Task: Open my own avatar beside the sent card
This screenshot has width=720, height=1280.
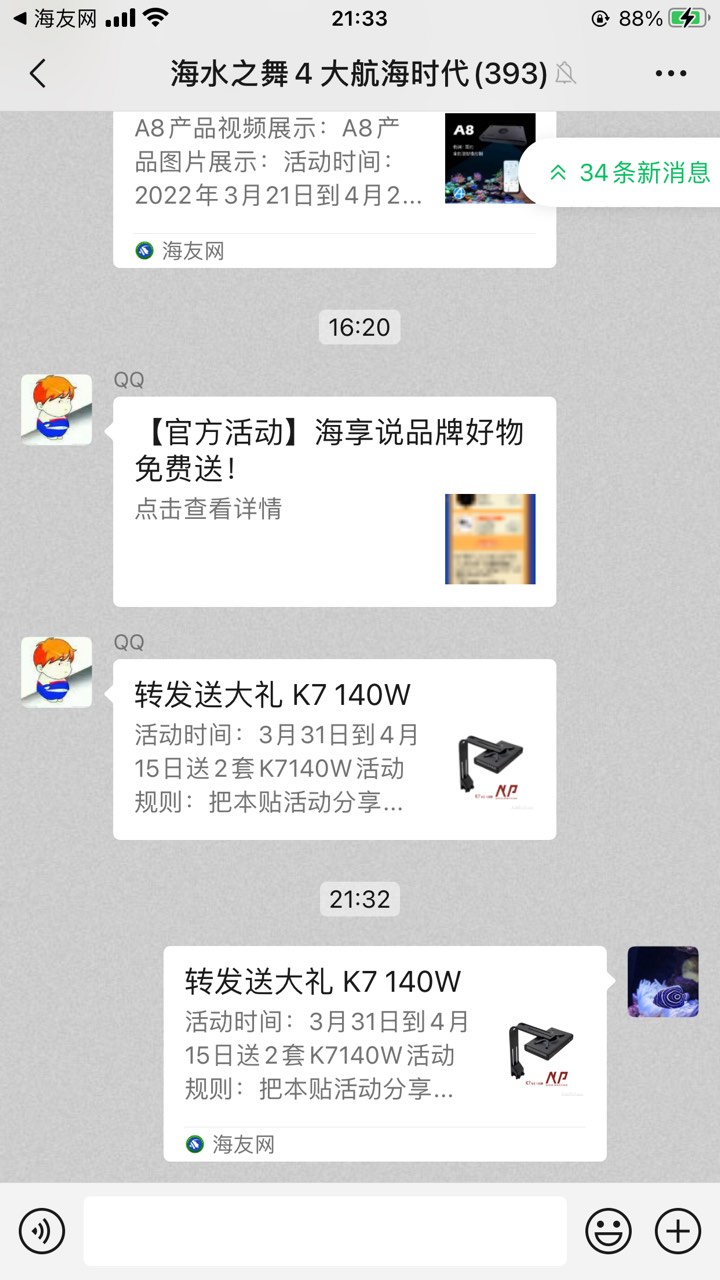Action: tap(662, 982)
